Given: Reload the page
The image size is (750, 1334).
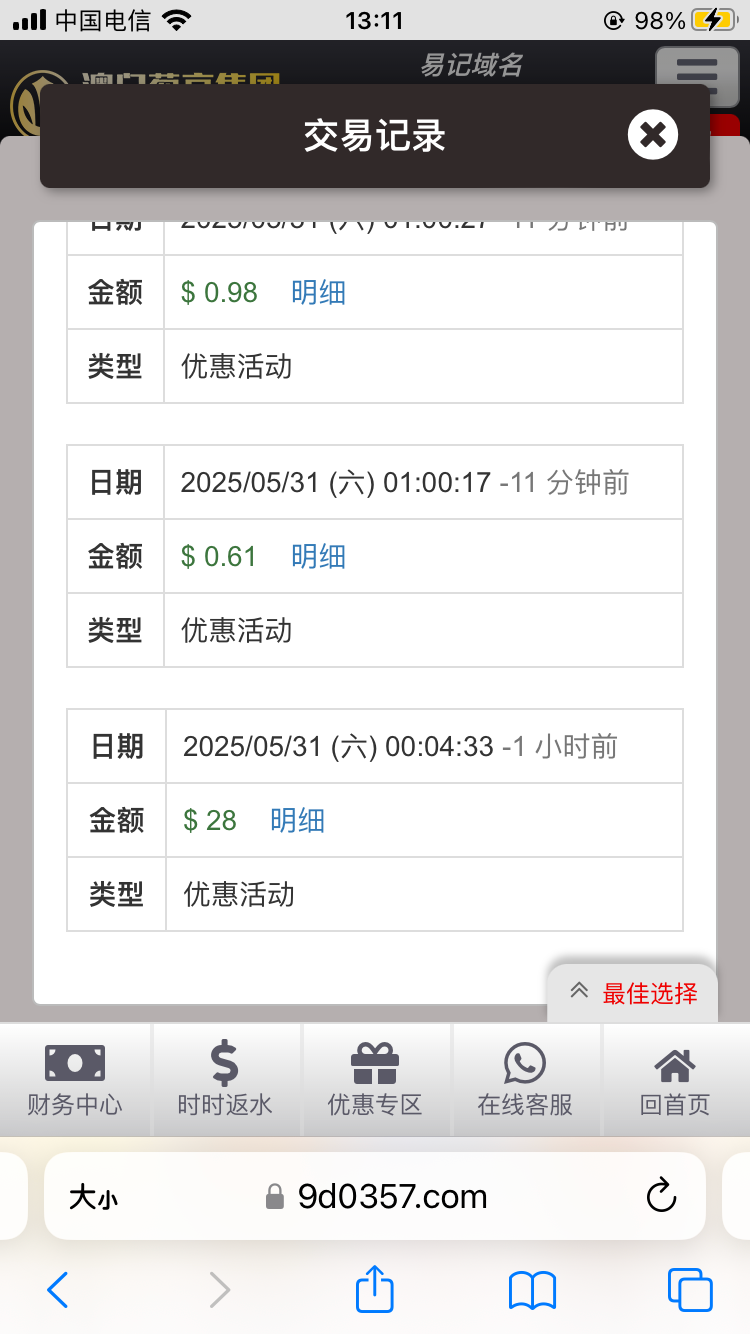Looking at the screenshot, I should coord(661,1195).
